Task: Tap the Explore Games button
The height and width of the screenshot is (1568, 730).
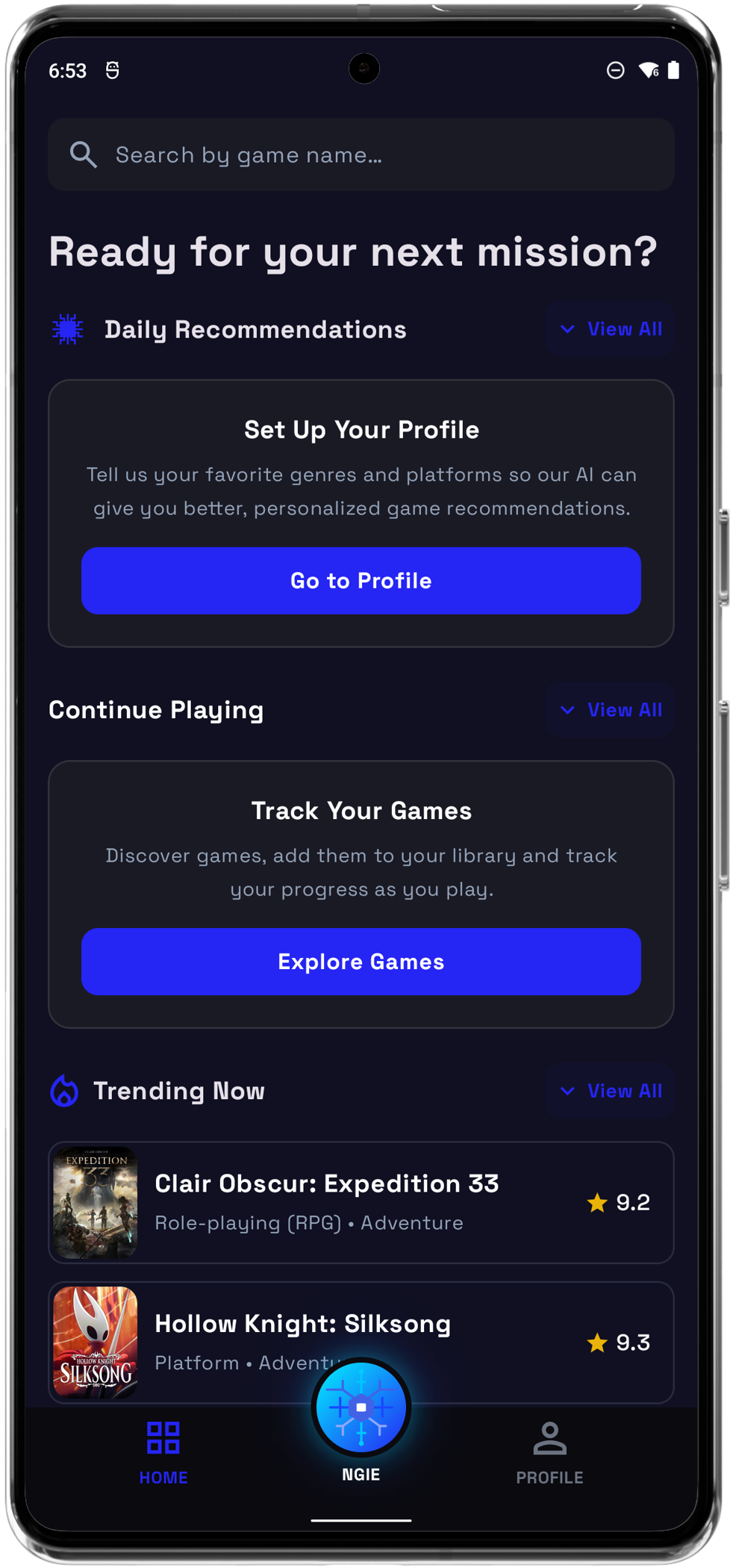Action: point(361,962)
